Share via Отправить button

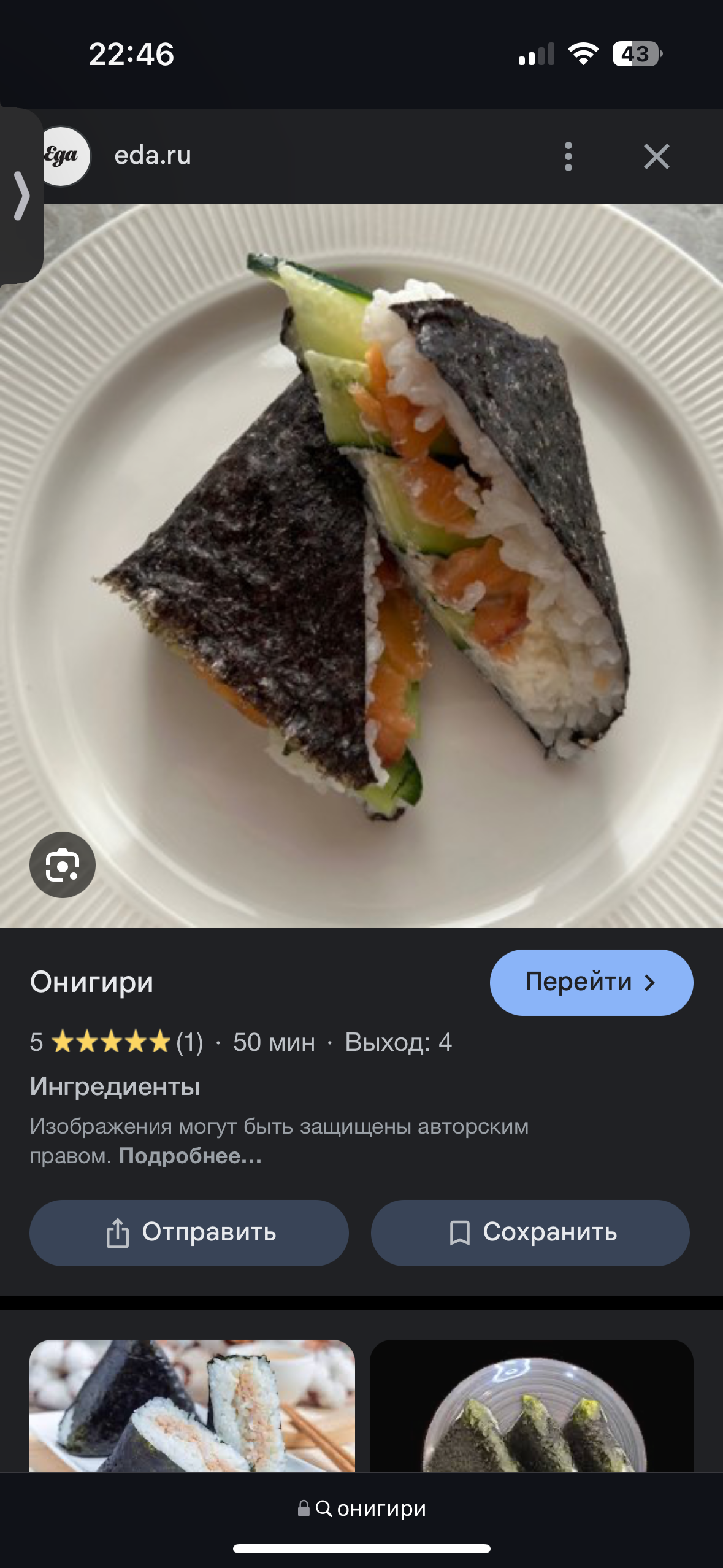tap(189, 1232)
